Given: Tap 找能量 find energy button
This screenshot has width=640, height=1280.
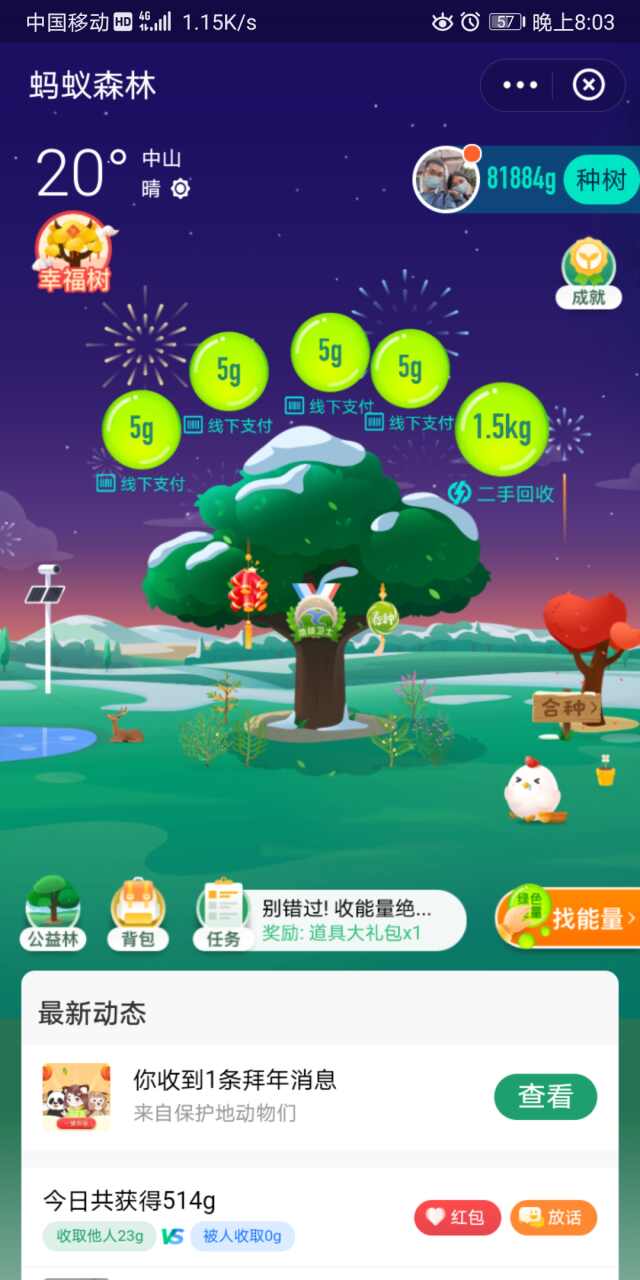Looking at the screenshot, I should pyautogui.click(x=570, y=918).
